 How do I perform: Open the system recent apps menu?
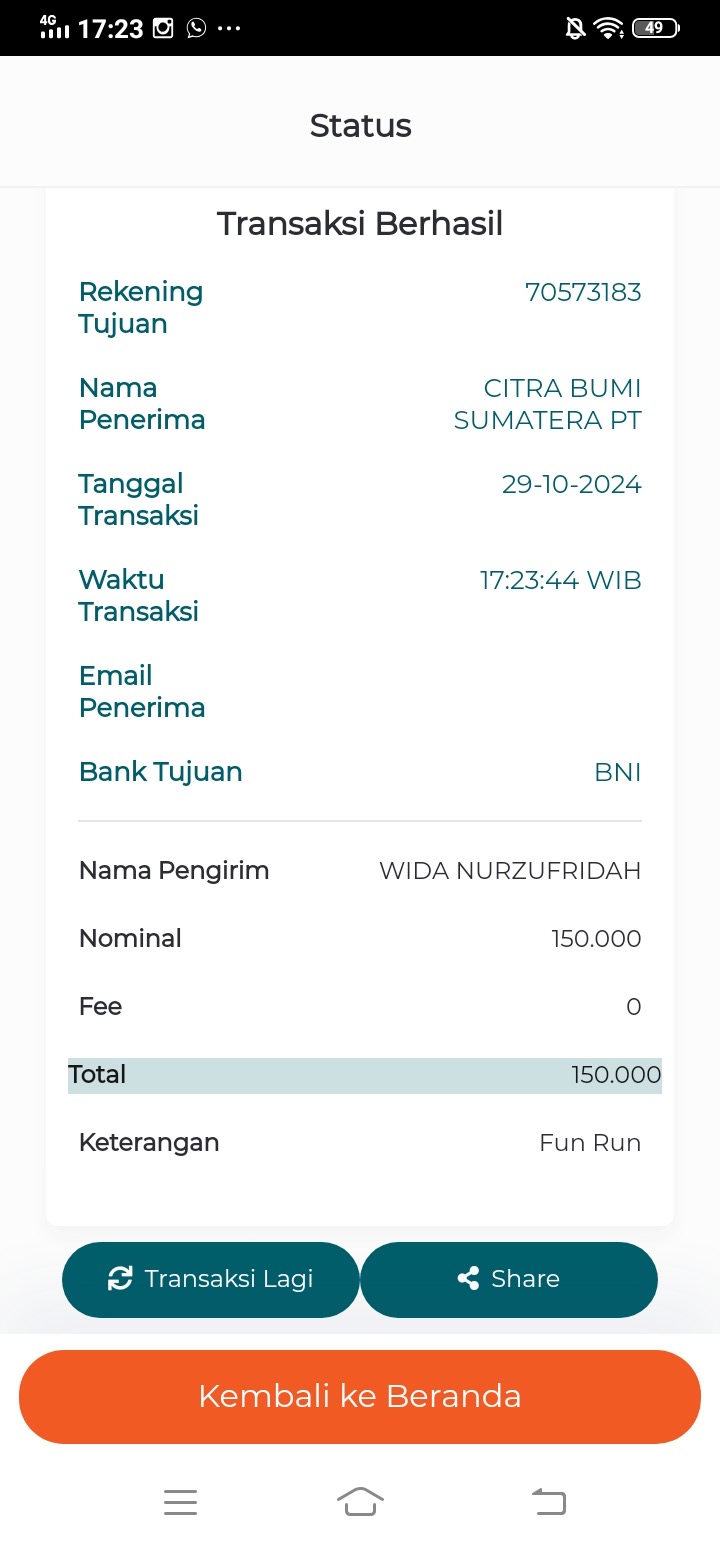point(180,1502)
